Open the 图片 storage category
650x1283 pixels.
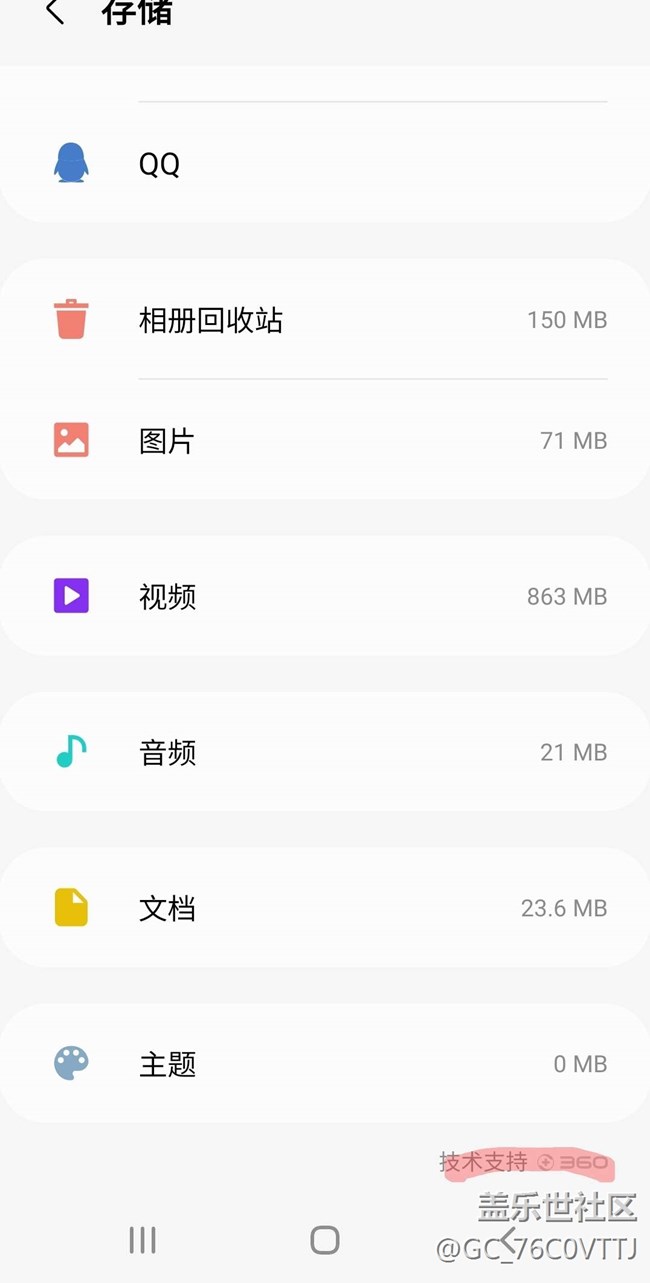coord(325,440)
